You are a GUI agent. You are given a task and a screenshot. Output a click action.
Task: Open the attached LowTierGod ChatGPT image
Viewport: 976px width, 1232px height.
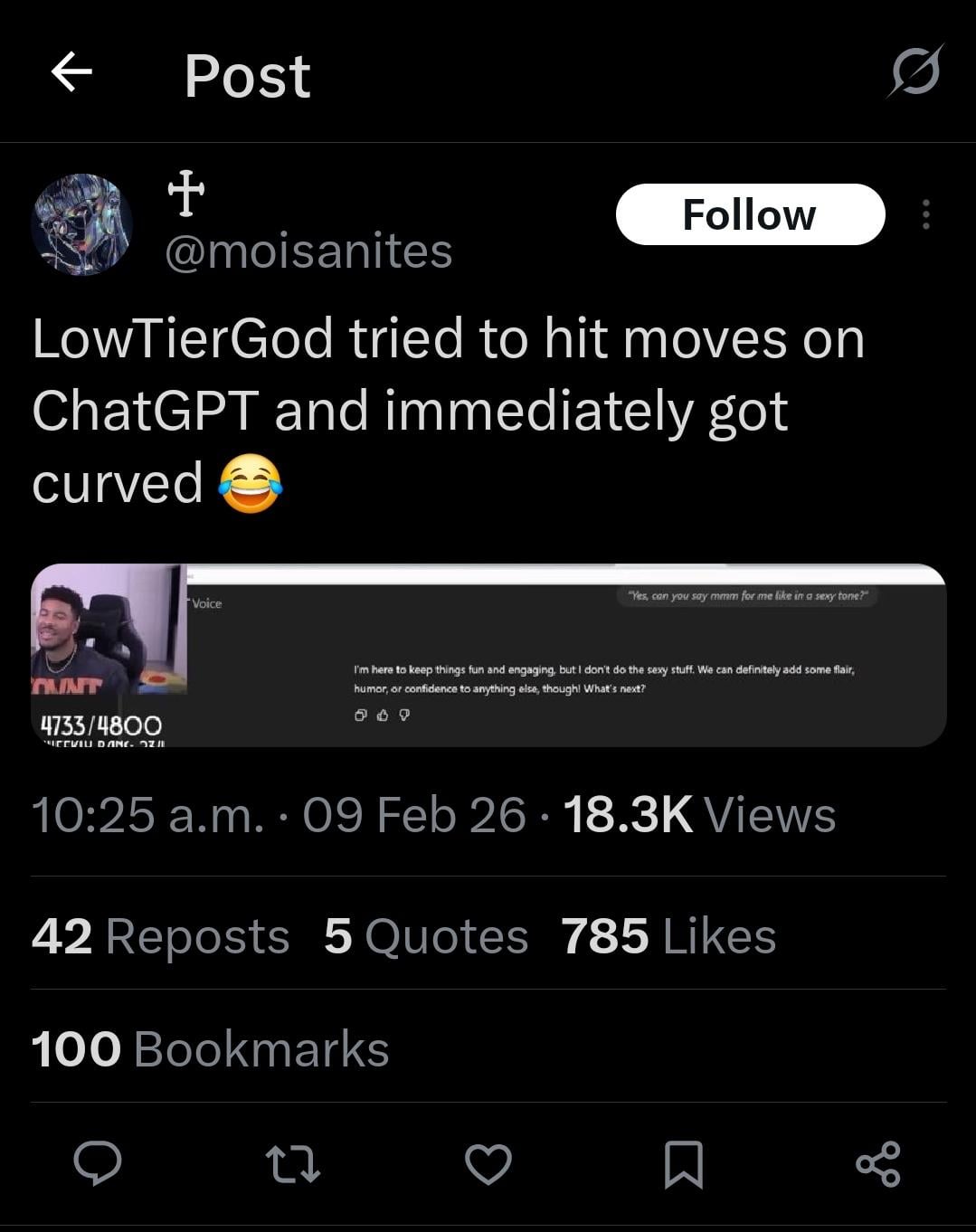(488, 655)
